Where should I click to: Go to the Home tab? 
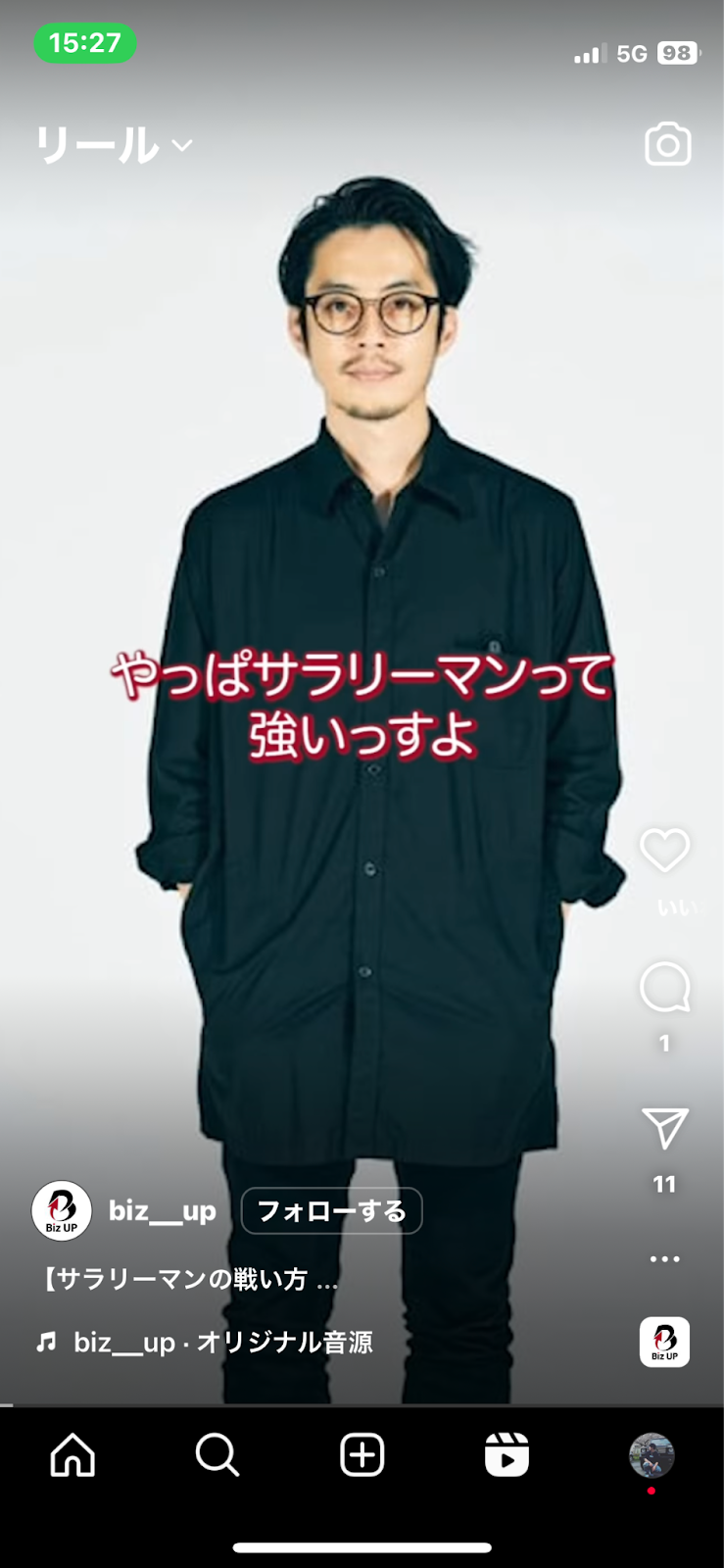[x=72, y=1454]
